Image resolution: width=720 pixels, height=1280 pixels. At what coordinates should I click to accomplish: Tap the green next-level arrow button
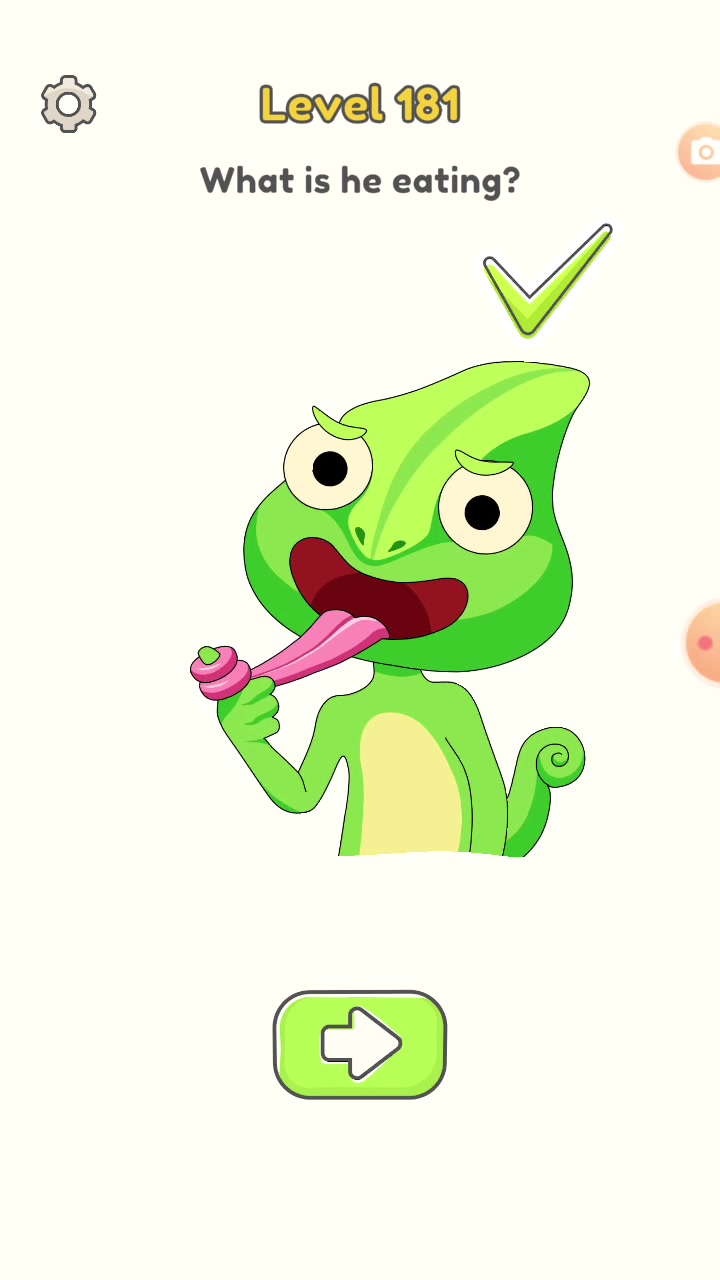(x=360, y=1045)
